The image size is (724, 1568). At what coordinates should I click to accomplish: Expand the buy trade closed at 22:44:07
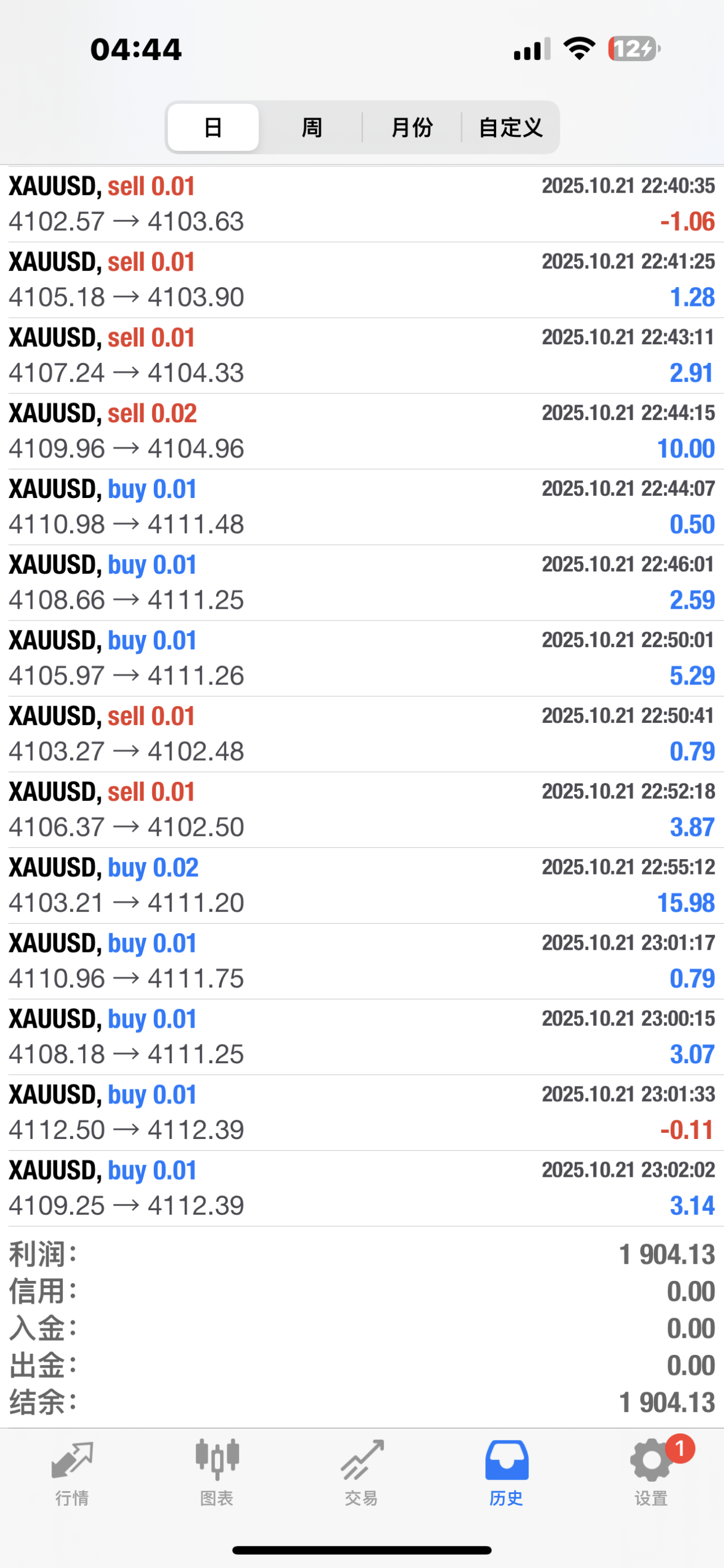[361, 506]
